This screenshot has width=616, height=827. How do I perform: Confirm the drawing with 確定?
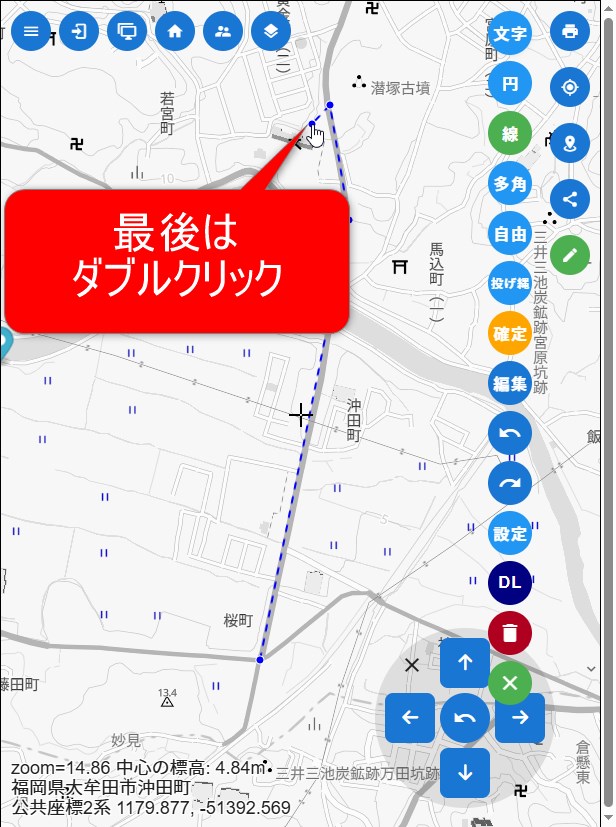pos(510,333)
